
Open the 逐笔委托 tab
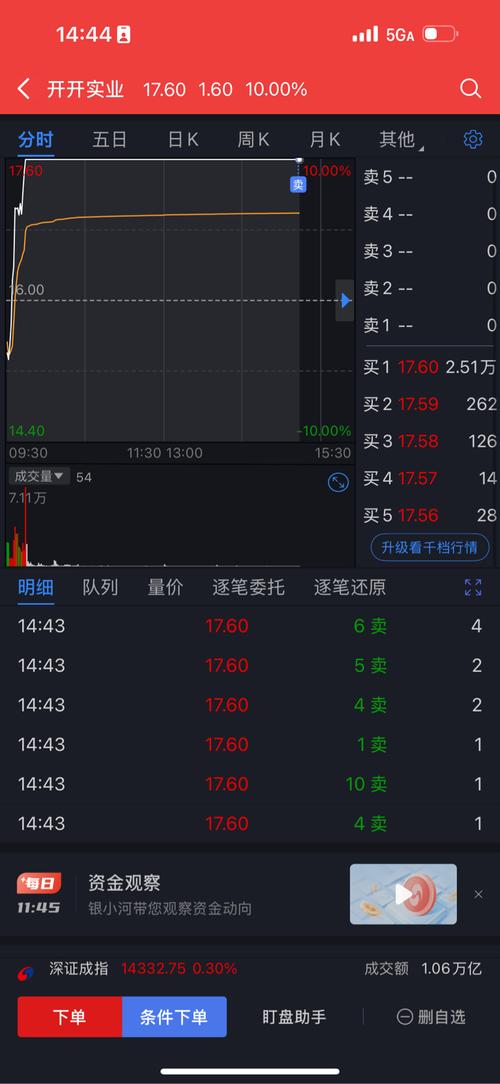pos(248,588)
